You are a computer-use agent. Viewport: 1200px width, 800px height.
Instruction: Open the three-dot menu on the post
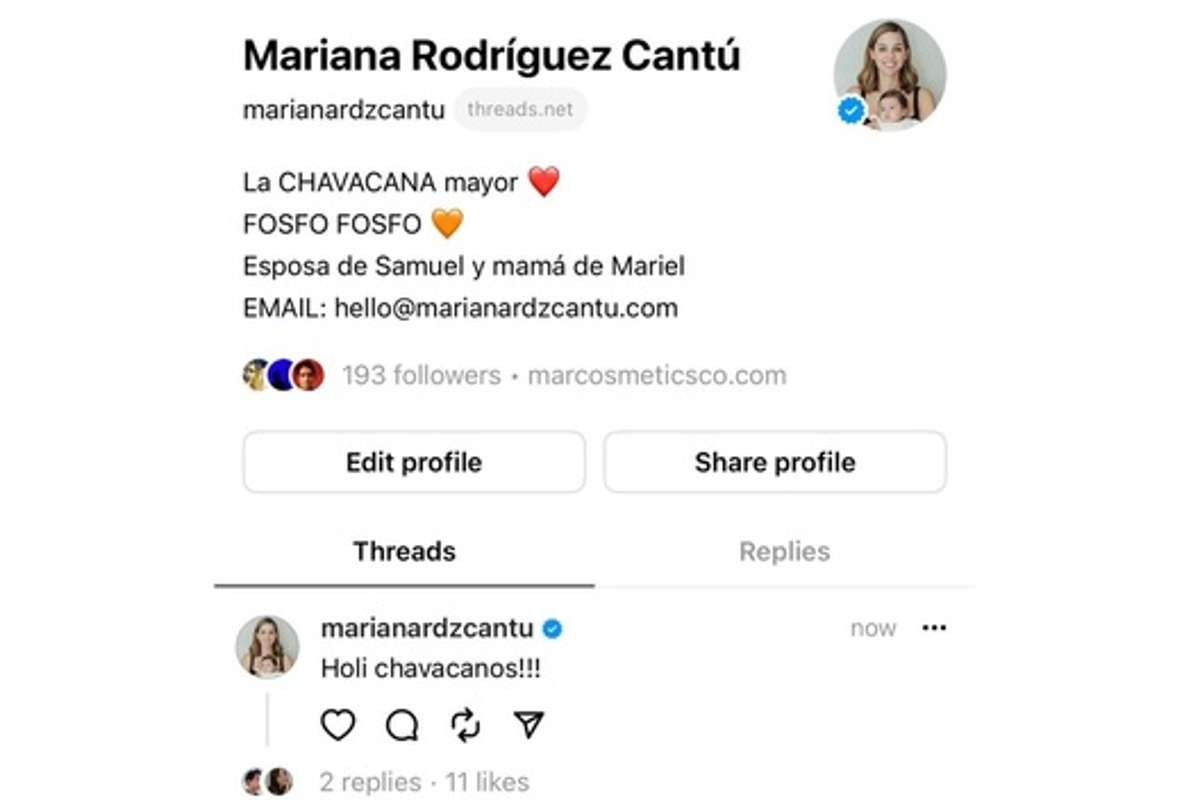[x=934, y=628]
